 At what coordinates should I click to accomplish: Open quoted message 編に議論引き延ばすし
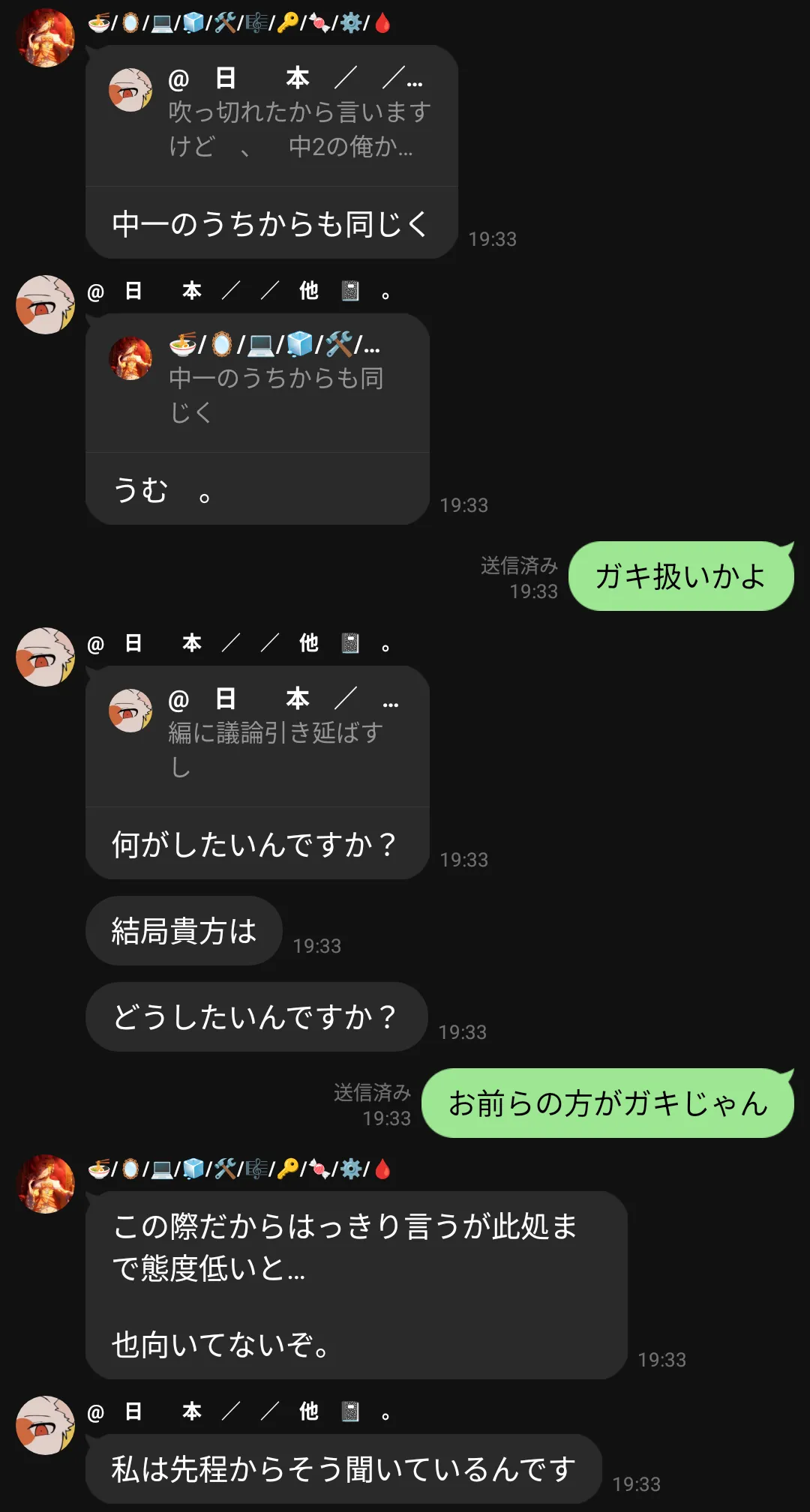pyautogui.click(x=257, y=736)
